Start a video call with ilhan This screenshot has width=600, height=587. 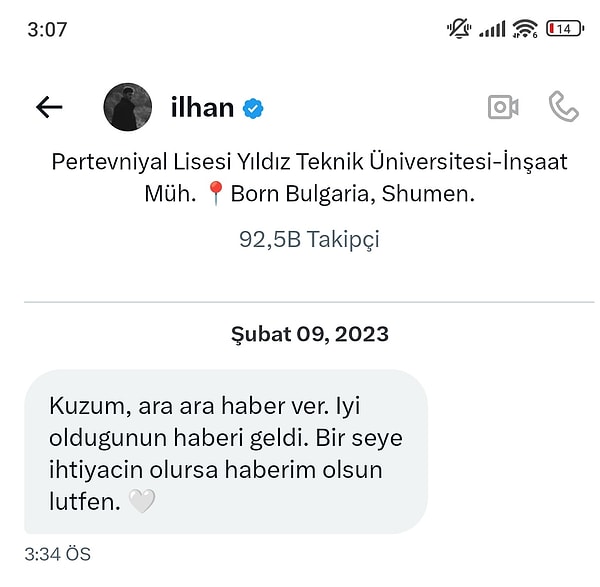tap(503, 107)
